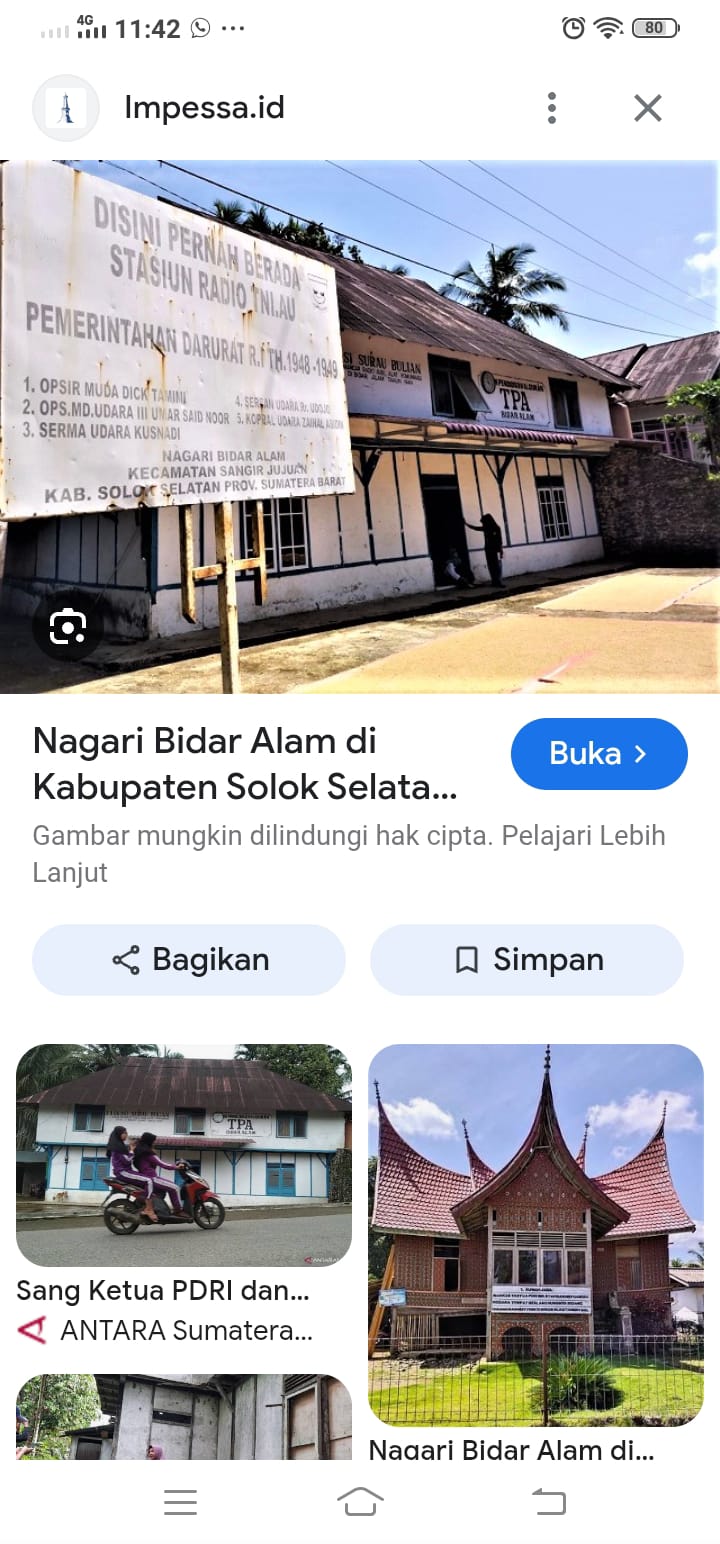
Task: Close the Impessa.id image viewer
Action: (648, 108)
